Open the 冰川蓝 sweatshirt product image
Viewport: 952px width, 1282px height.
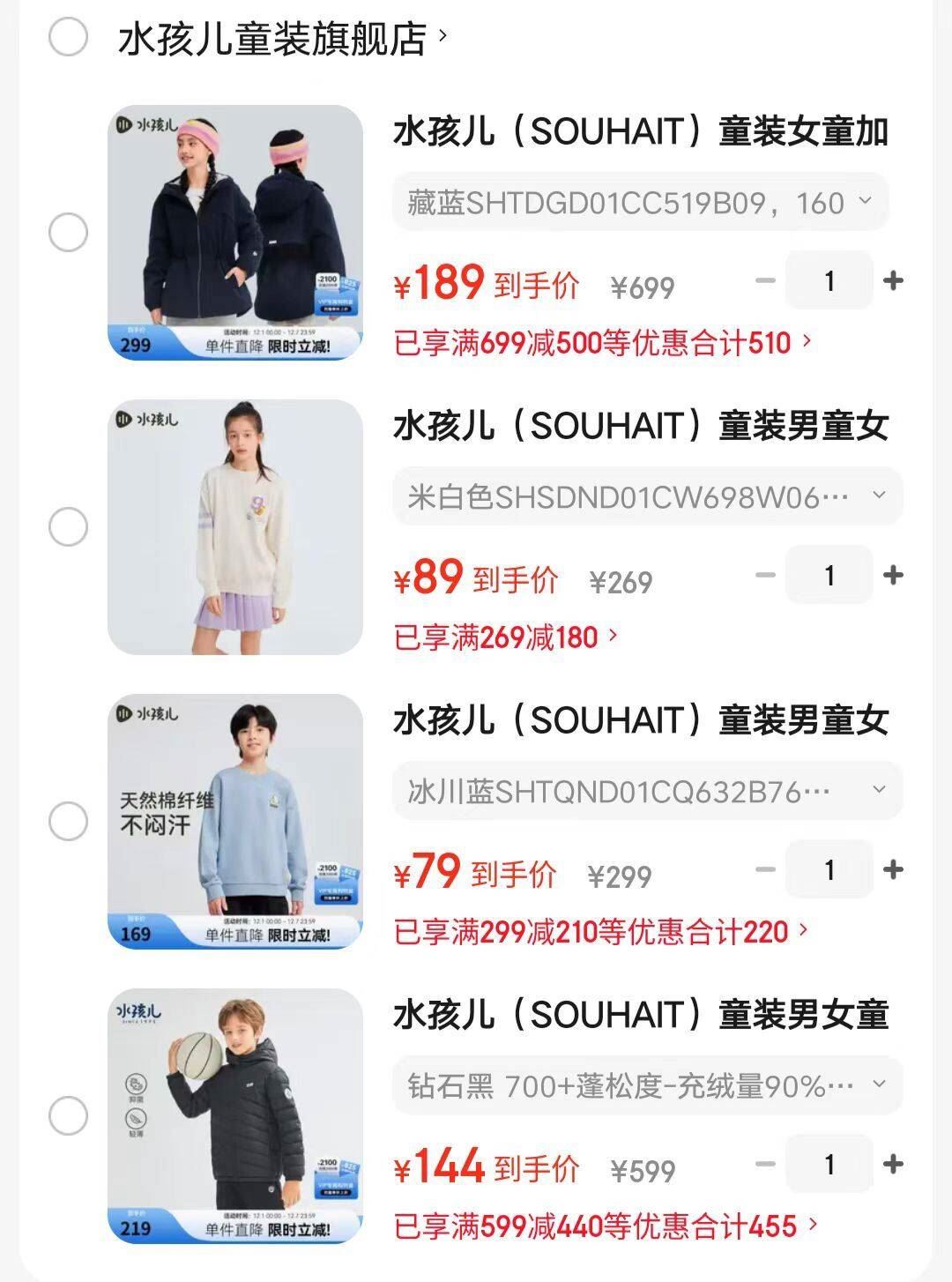pyautogui.click(x=235, y=822)
